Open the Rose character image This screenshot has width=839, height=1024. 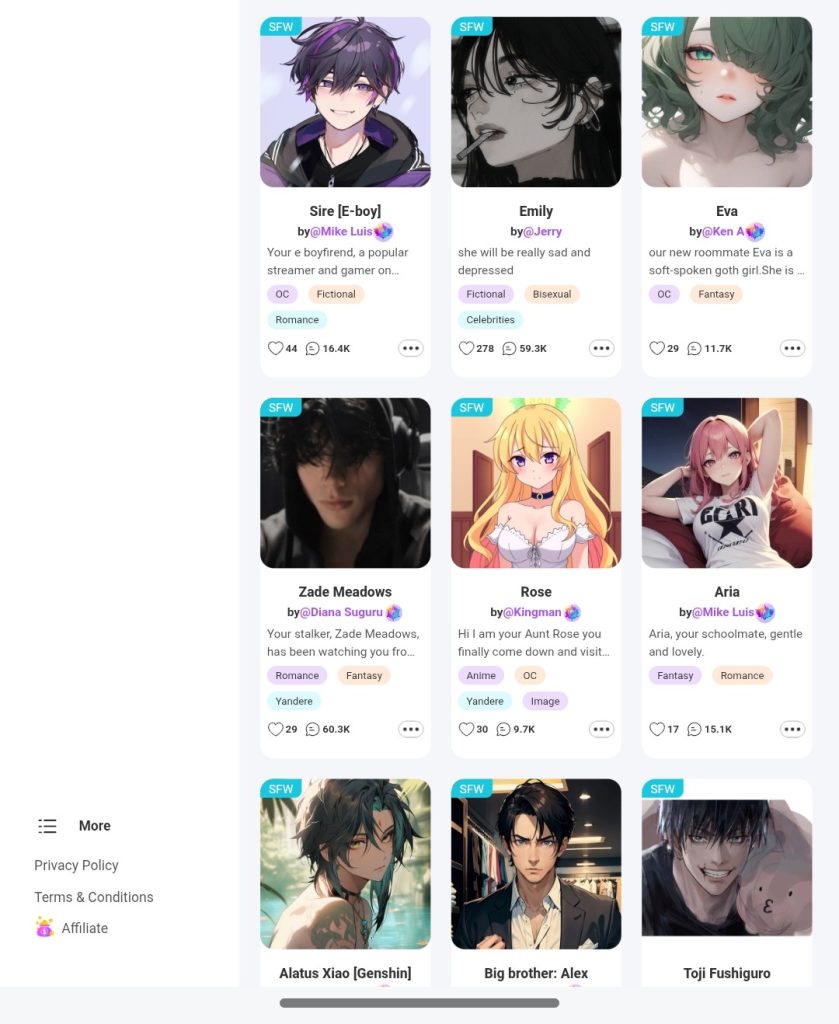[x=536, y=483]
